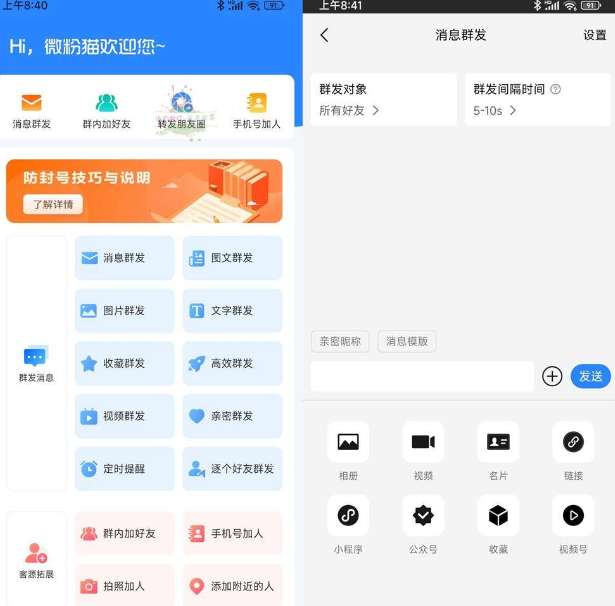
Task: Go back from the 消息群发 page
Action: pyautogui.click(x=324, y=35)
